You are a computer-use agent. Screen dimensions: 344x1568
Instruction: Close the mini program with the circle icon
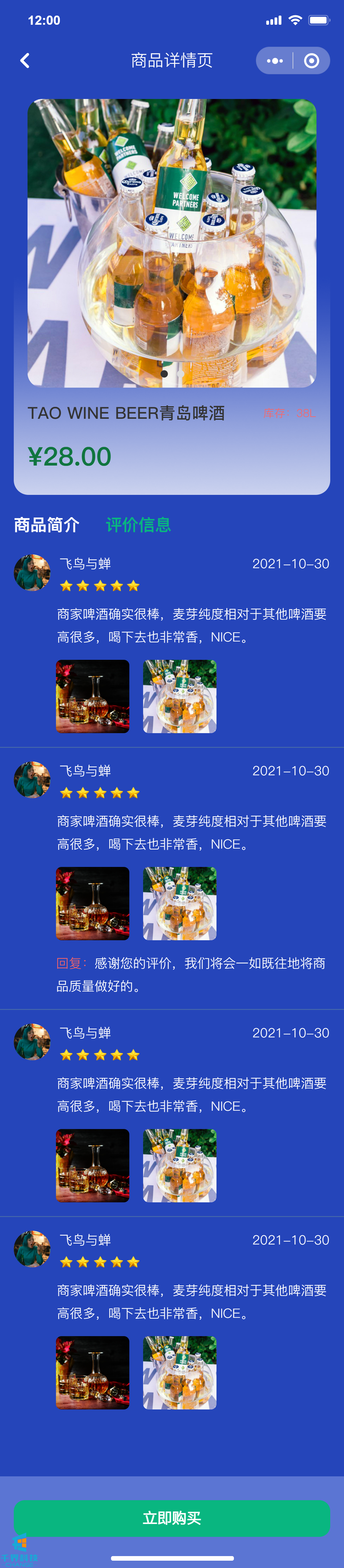311,61
